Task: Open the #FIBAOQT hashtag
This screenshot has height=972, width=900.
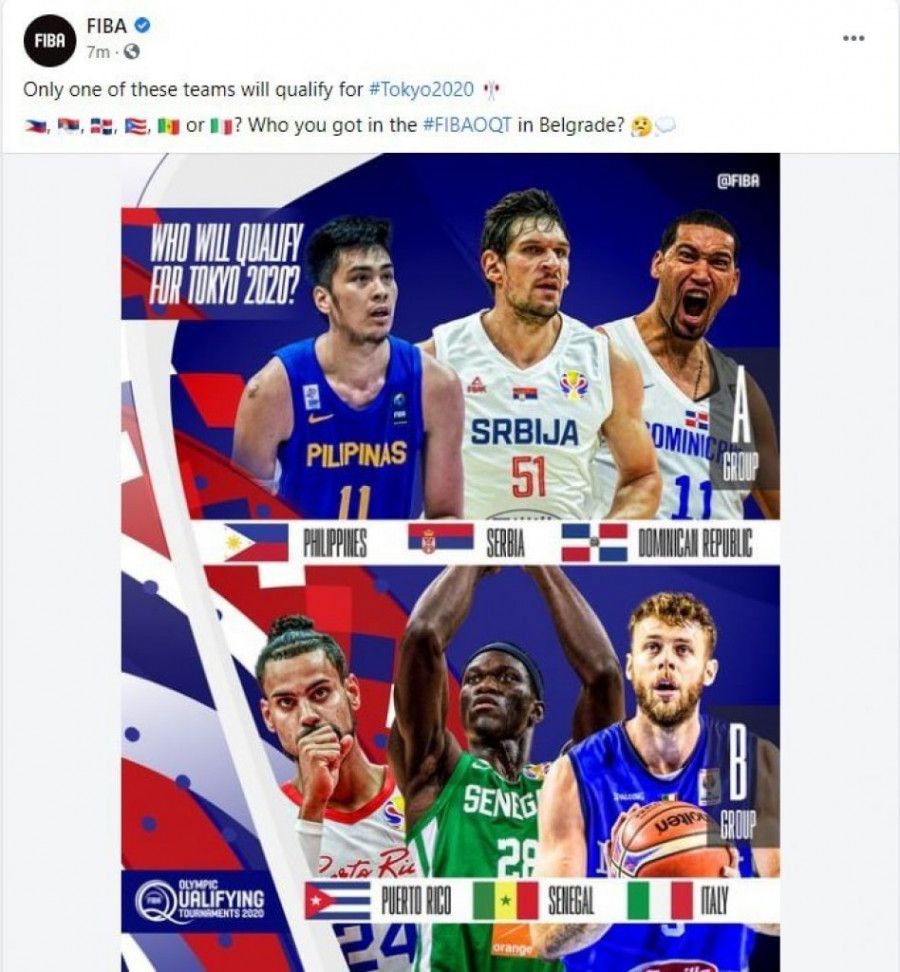Action: click(x=471, y=127)
